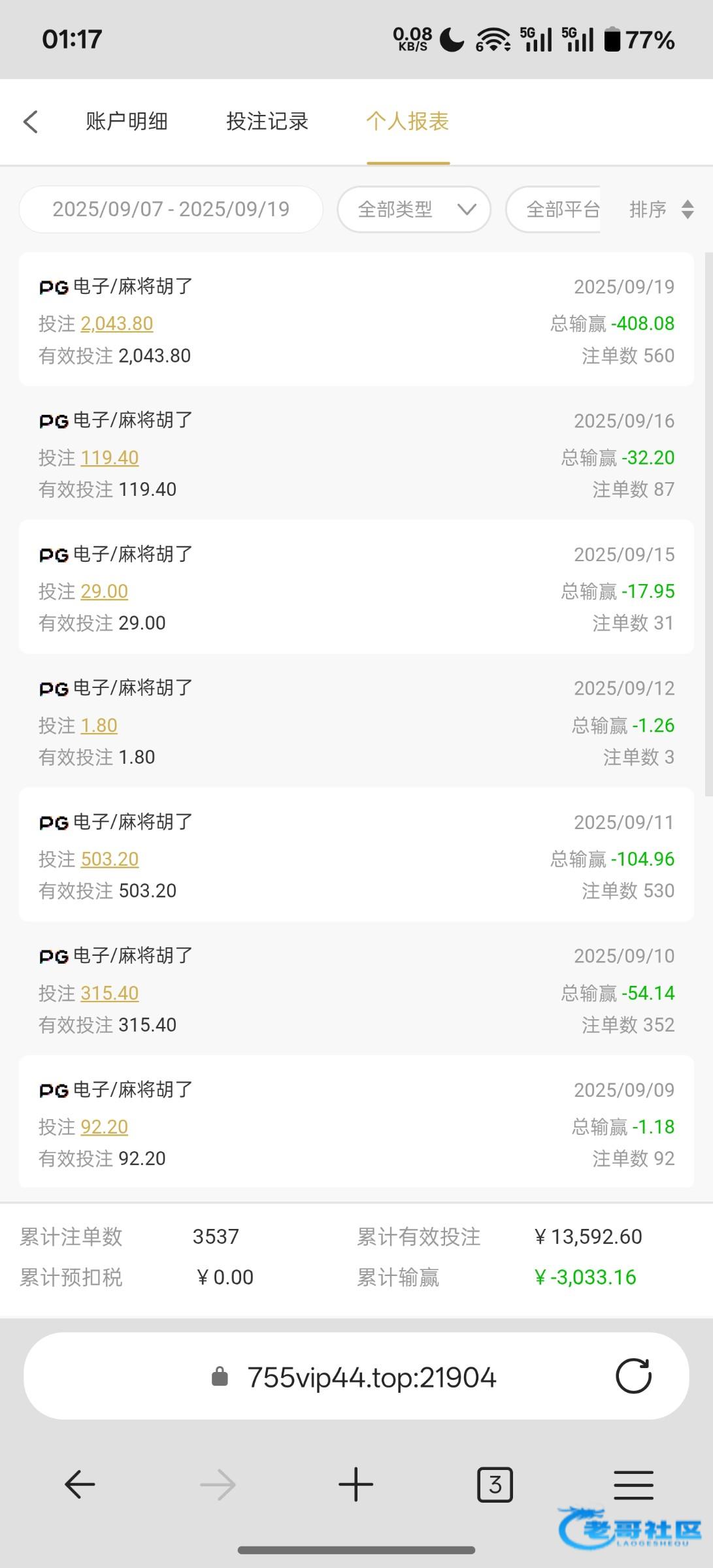Image resolution: width=713 pixels, height=1568 pixels.
Task: Switch to the 投注记录 tab
Action: pos(267,122)
